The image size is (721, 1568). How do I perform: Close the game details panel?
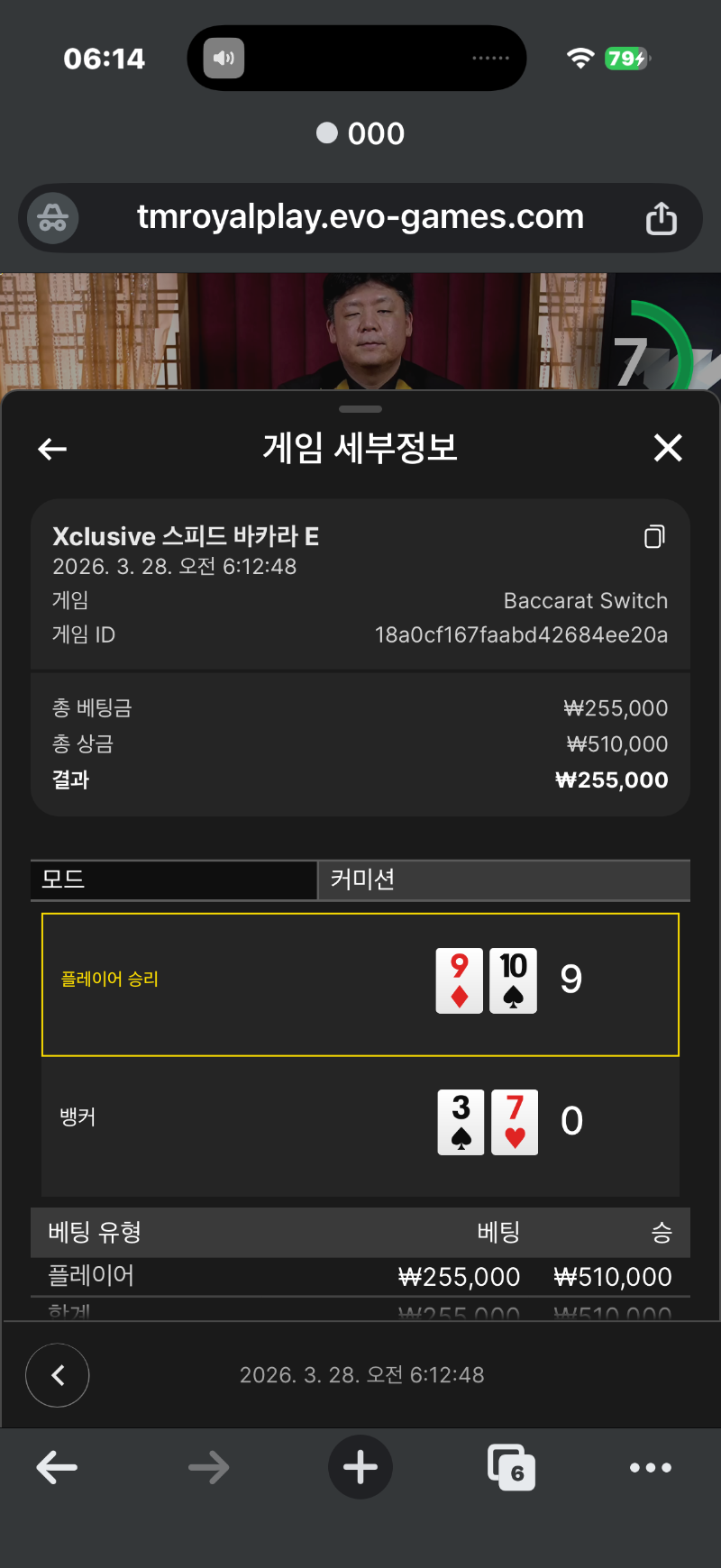tap(668, 448)
